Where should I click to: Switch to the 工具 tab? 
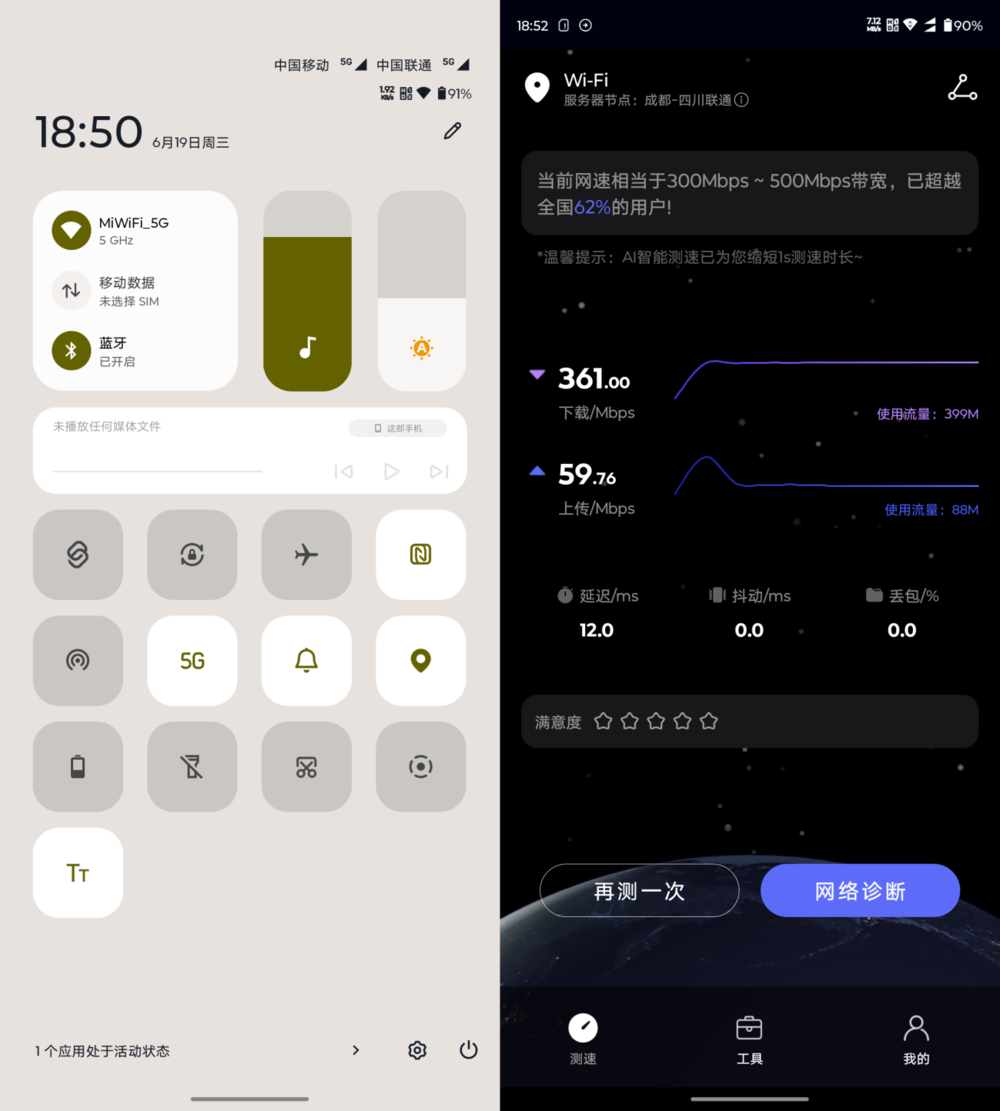749,1037
